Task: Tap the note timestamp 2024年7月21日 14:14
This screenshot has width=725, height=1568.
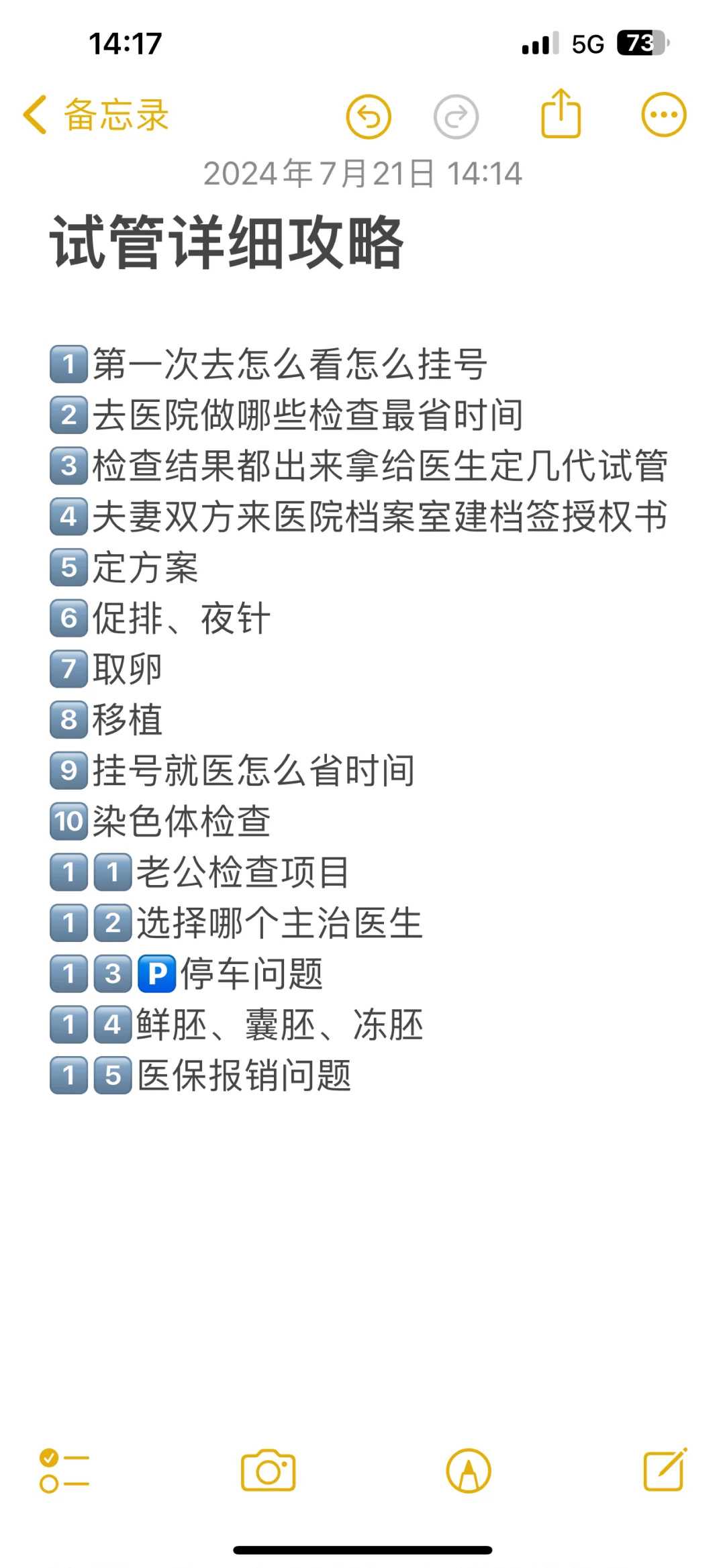Action: coord(362,174)
